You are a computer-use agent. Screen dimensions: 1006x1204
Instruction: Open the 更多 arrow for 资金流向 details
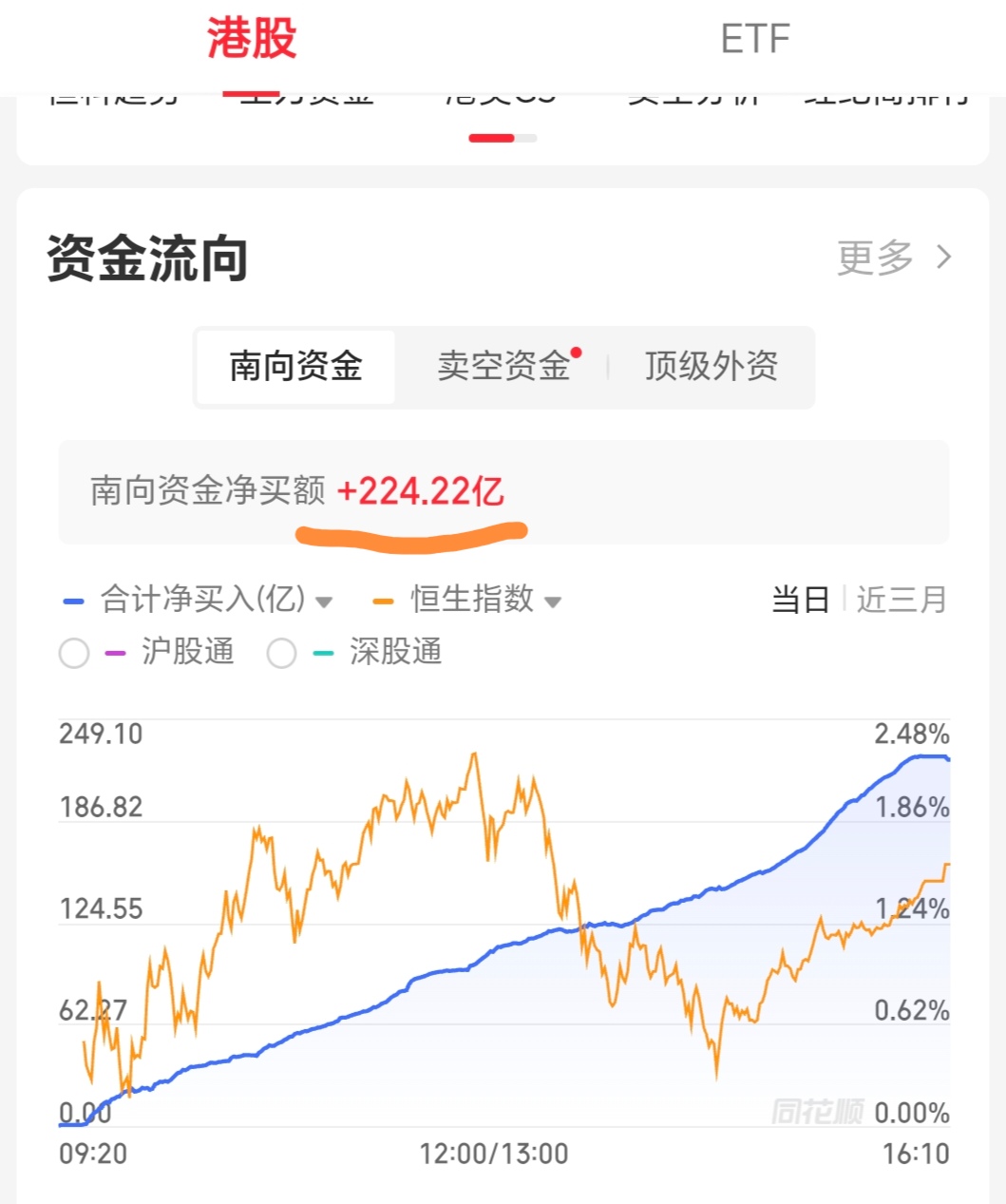click(874, 257)
